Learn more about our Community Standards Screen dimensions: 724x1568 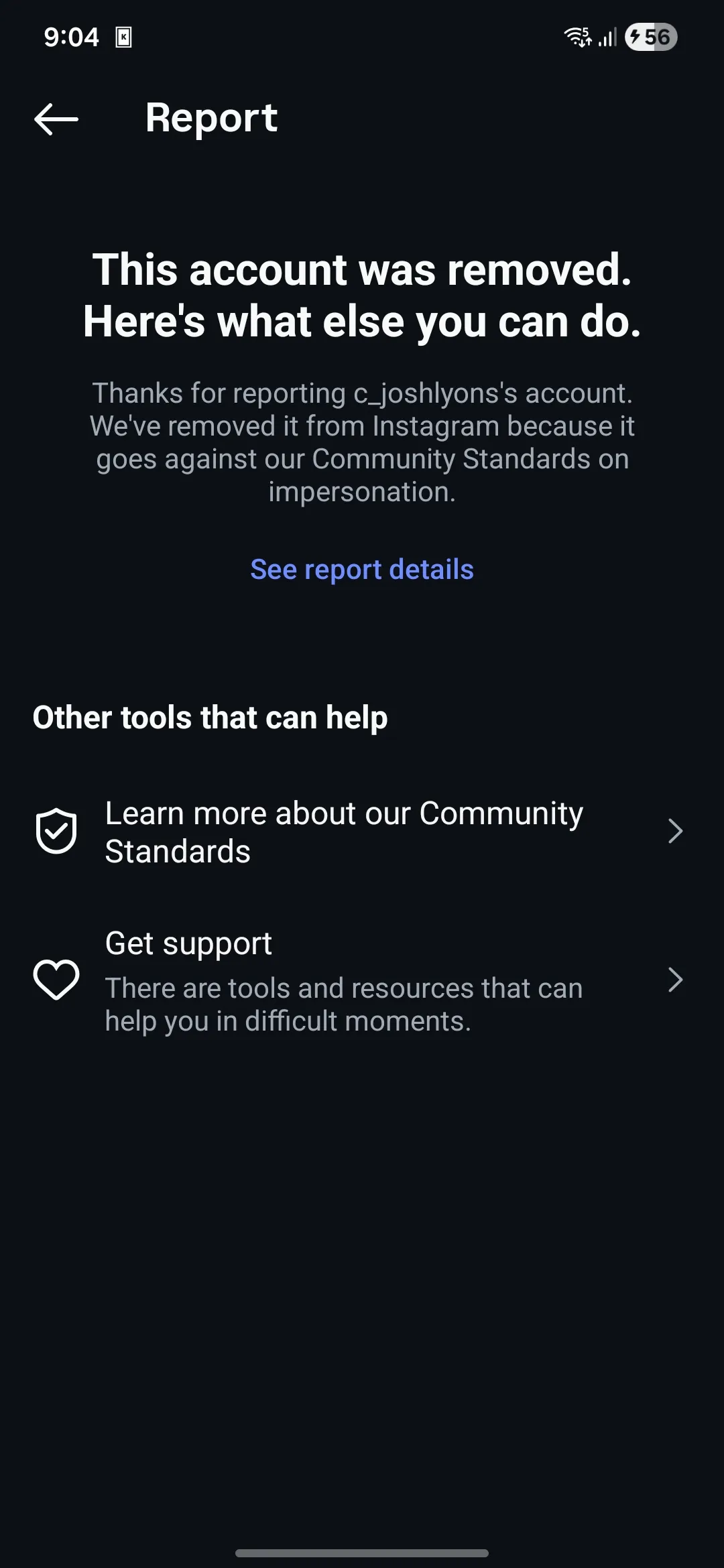tap(362, 832)
